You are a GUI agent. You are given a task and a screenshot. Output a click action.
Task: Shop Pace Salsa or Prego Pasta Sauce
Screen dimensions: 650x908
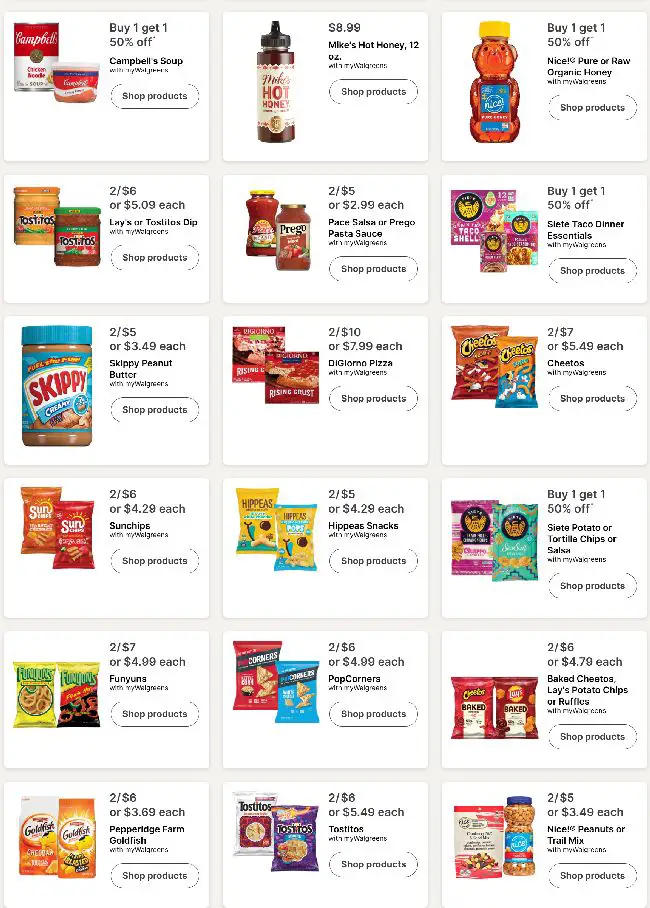tap(374, 269)
